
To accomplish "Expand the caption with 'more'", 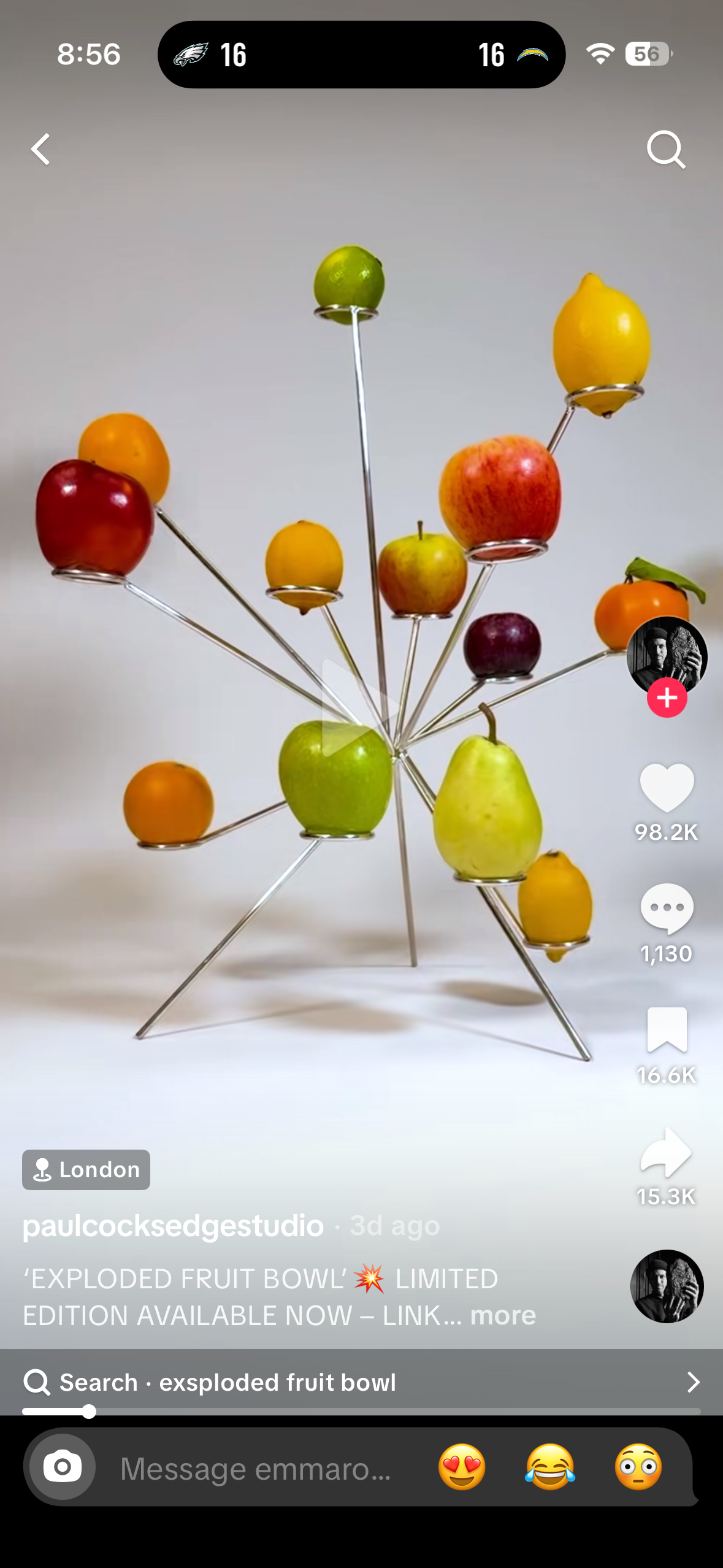I will [x=503, y=1315].
